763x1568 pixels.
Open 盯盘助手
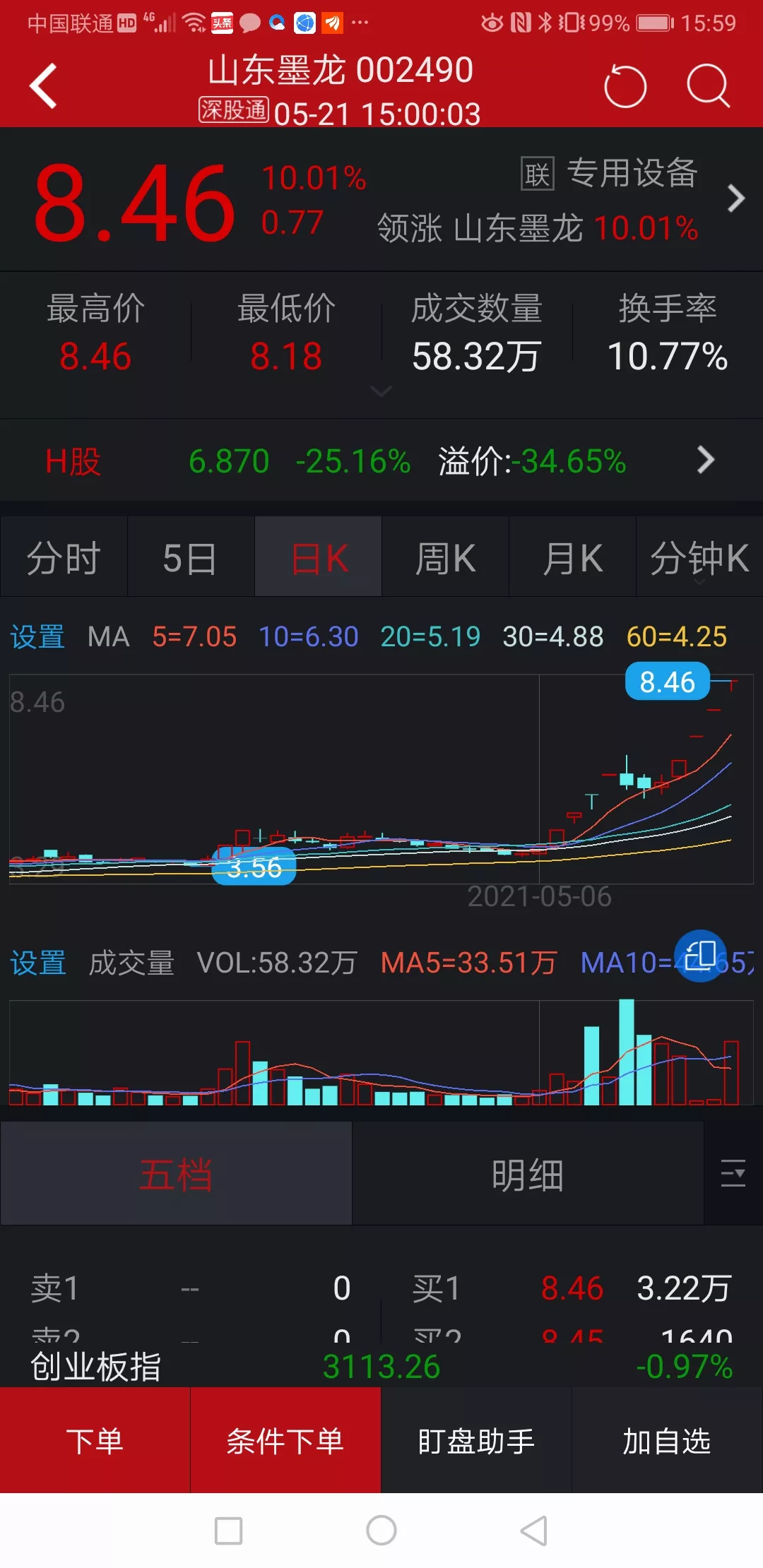tap(476, 1441)
